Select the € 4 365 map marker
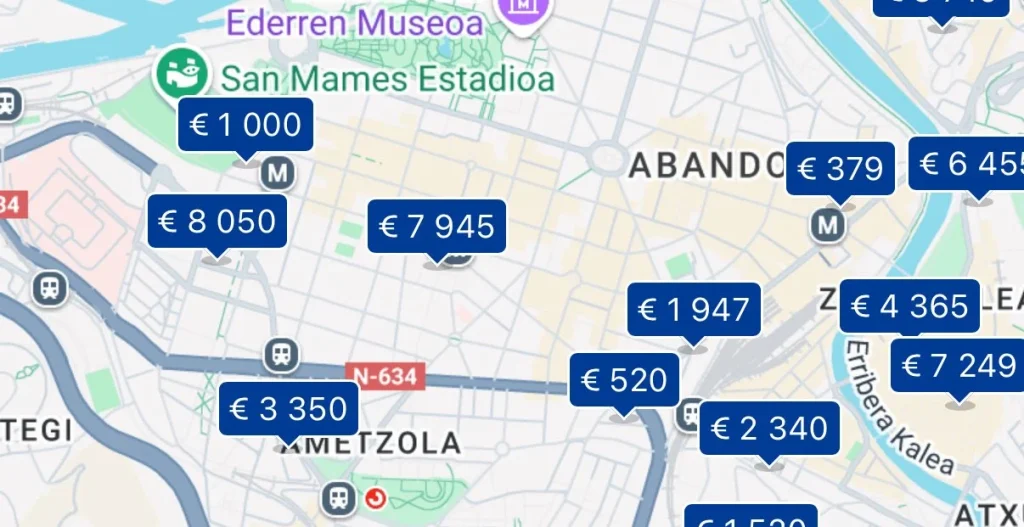Viewport: 1024px width, 527px height. click(x=909, y=305)
